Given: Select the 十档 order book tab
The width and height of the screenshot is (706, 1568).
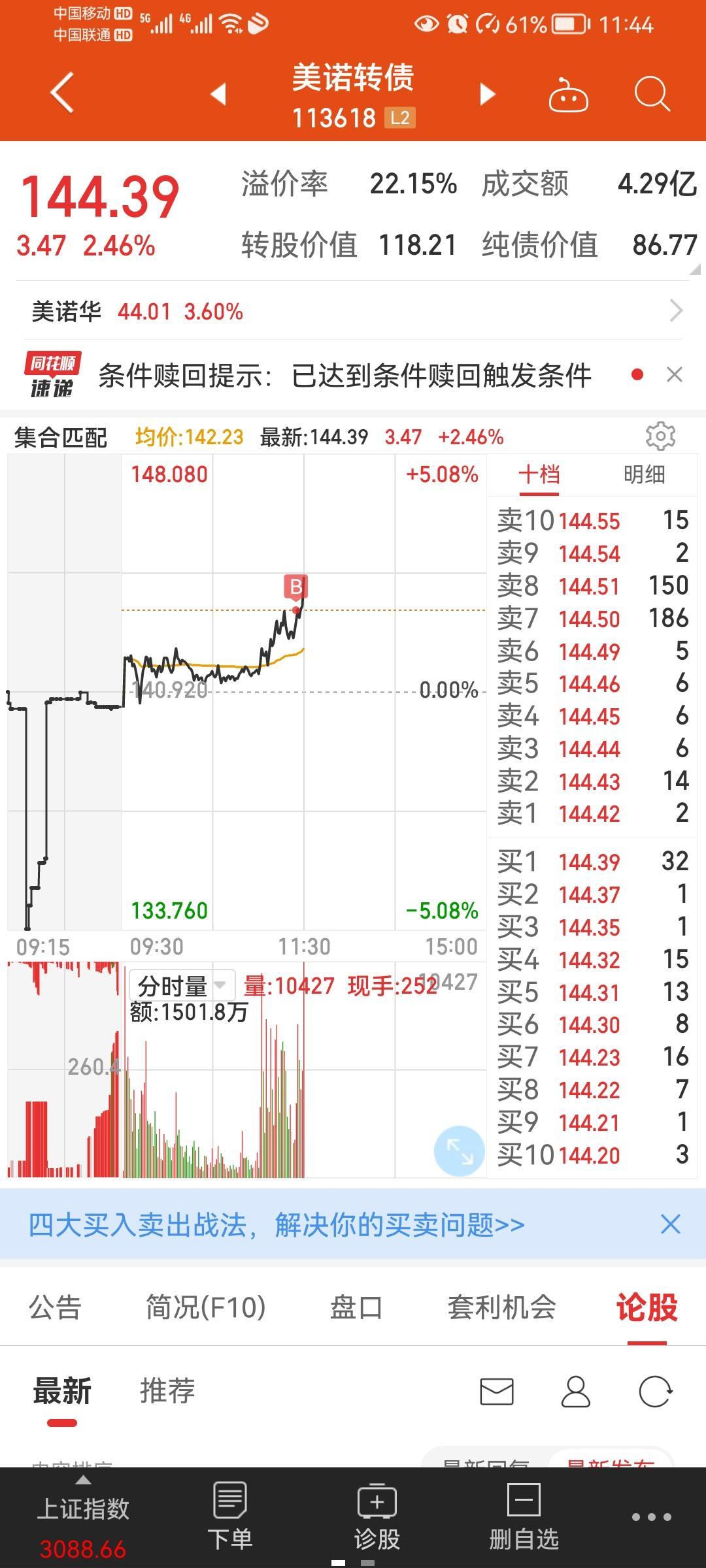Looking at the screenshot, I should coord(539,474).
